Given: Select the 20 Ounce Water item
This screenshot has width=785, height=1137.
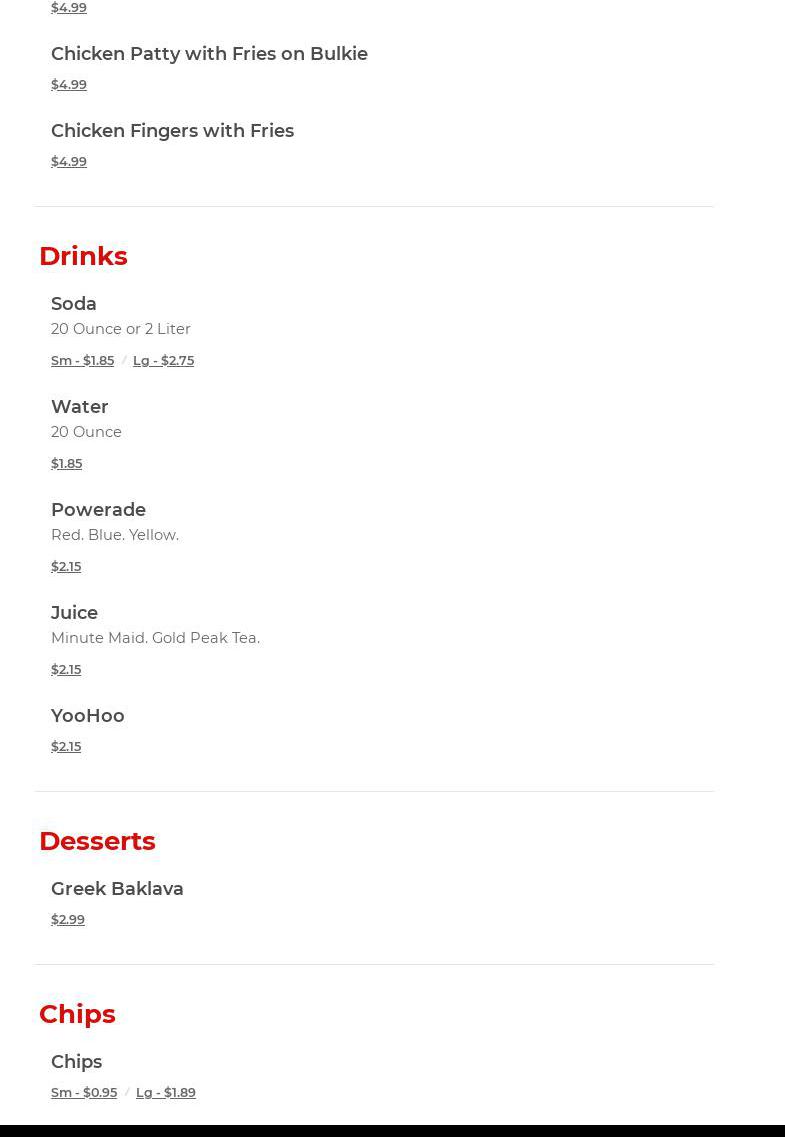Looking at the screenshot, I should click(79, 407).
